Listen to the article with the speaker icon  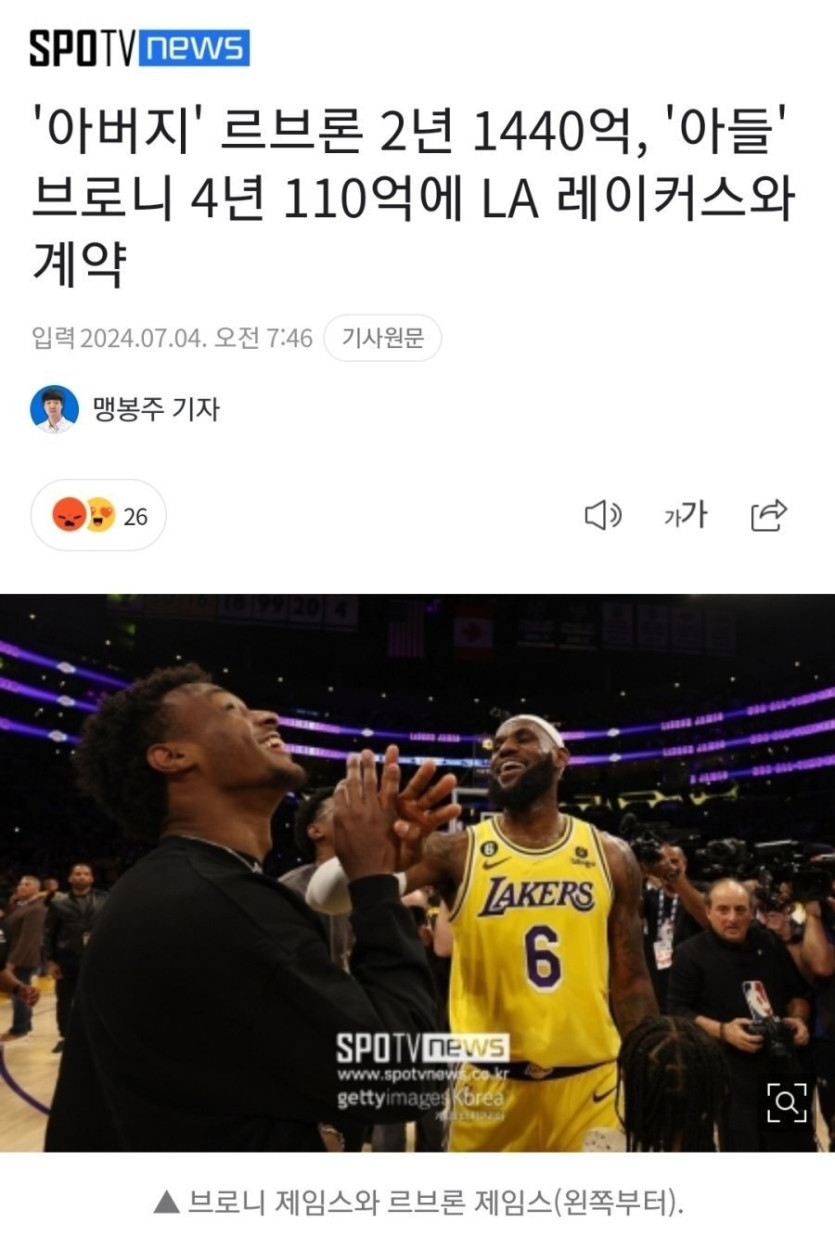click(603, 515)
